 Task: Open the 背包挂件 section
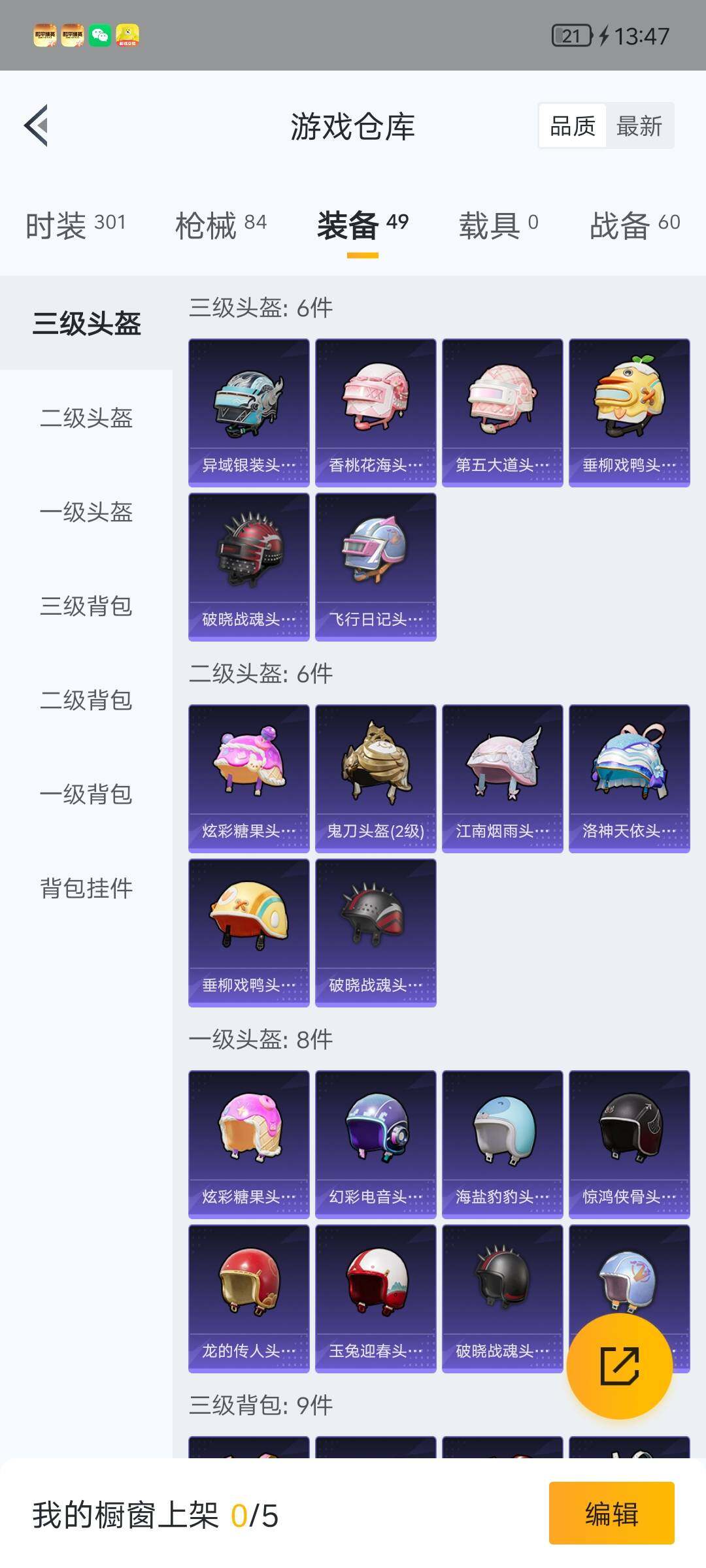click(87, 889)
